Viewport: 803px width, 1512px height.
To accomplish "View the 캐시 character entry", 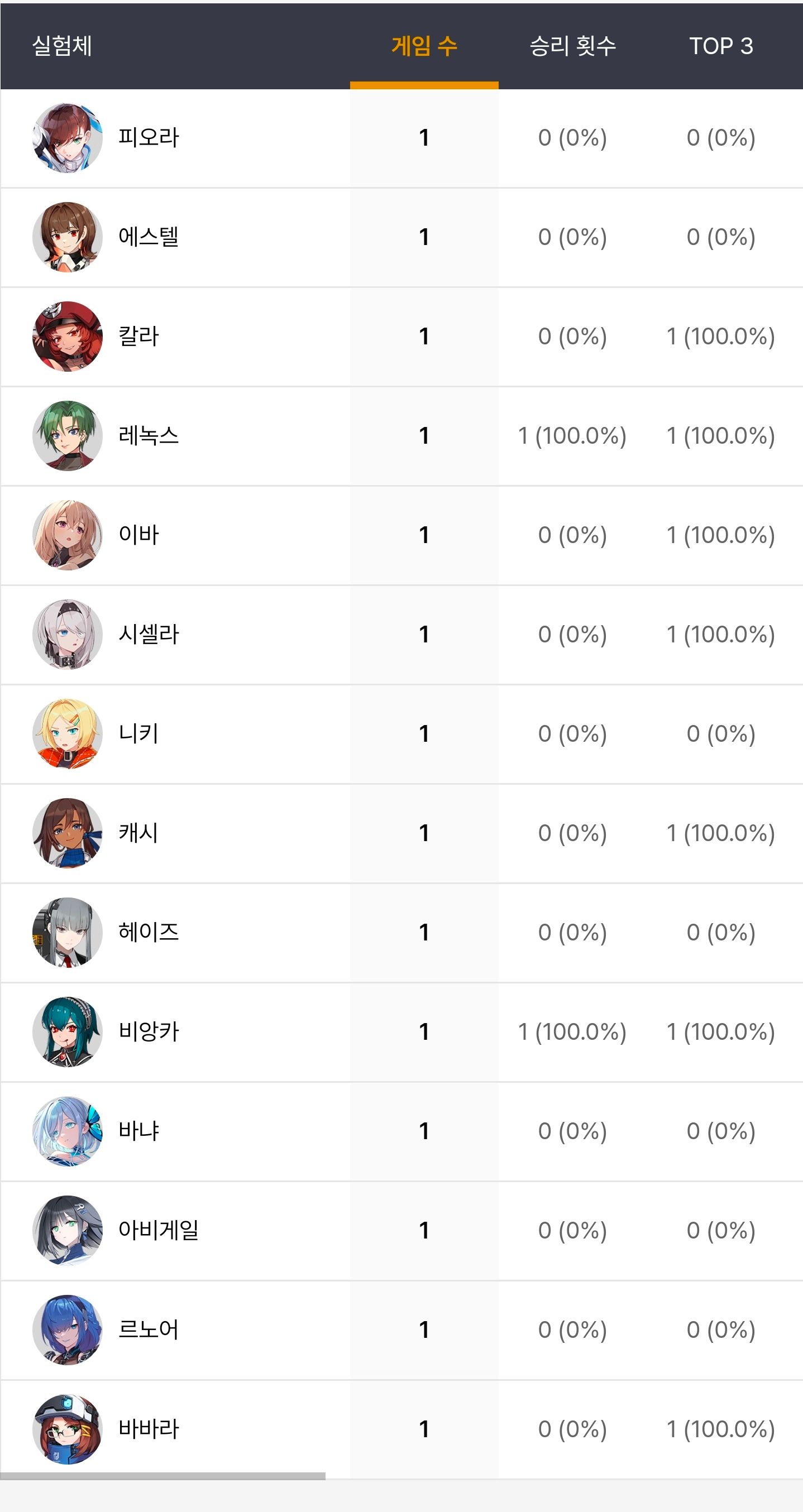I will click(x=401, y=833).
